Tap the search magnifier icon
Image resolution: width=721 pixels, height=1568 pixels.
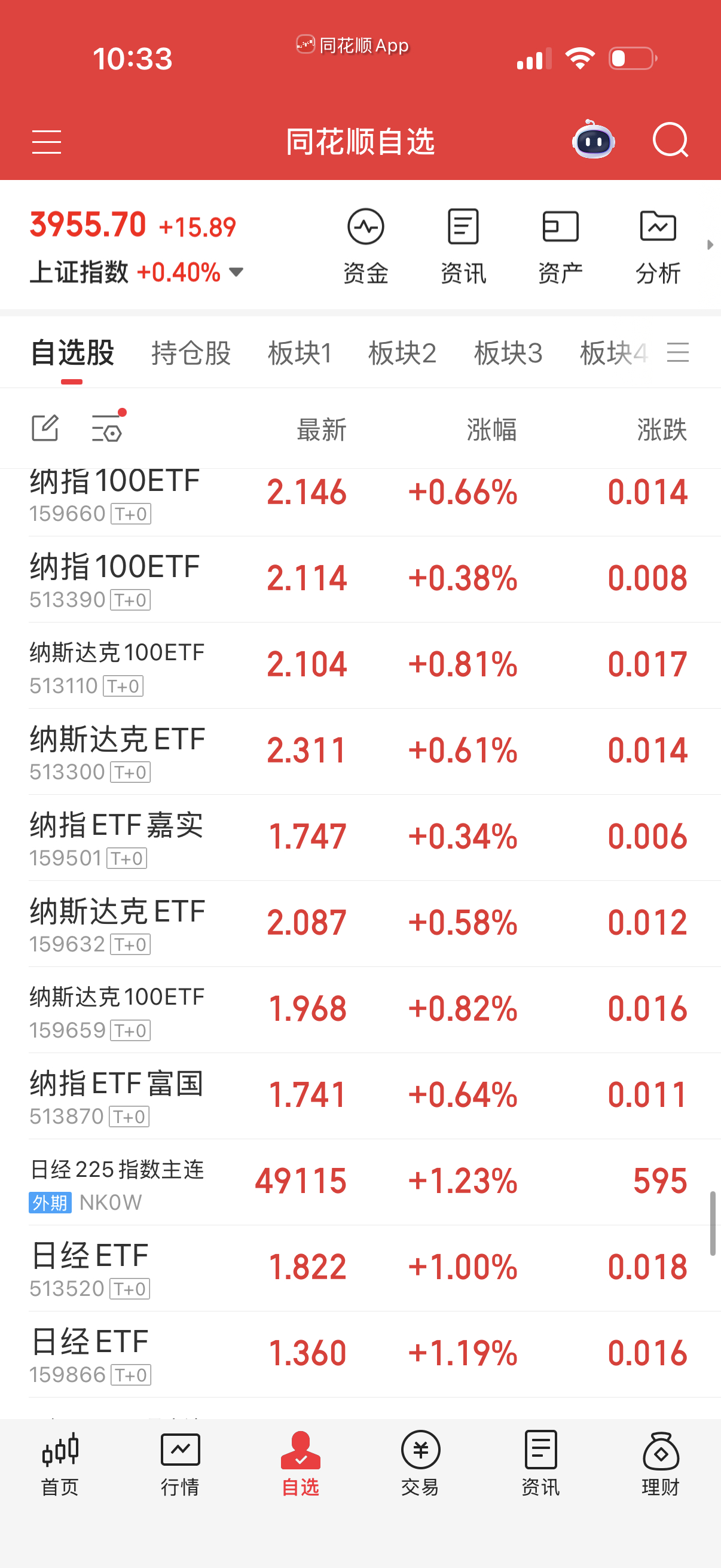[x=671, y=141]
